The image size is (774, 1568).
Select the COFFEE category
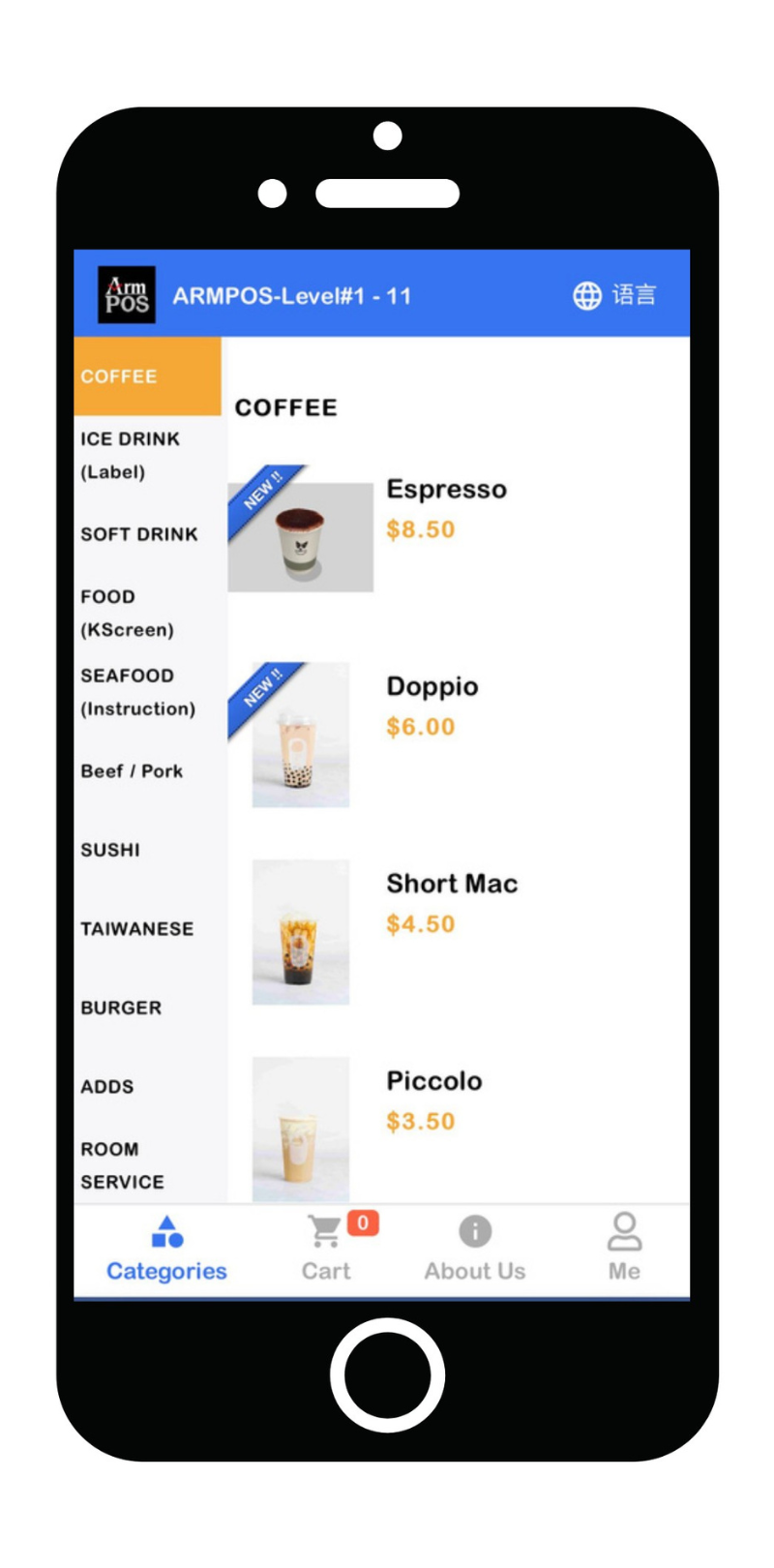pos(147,377)
